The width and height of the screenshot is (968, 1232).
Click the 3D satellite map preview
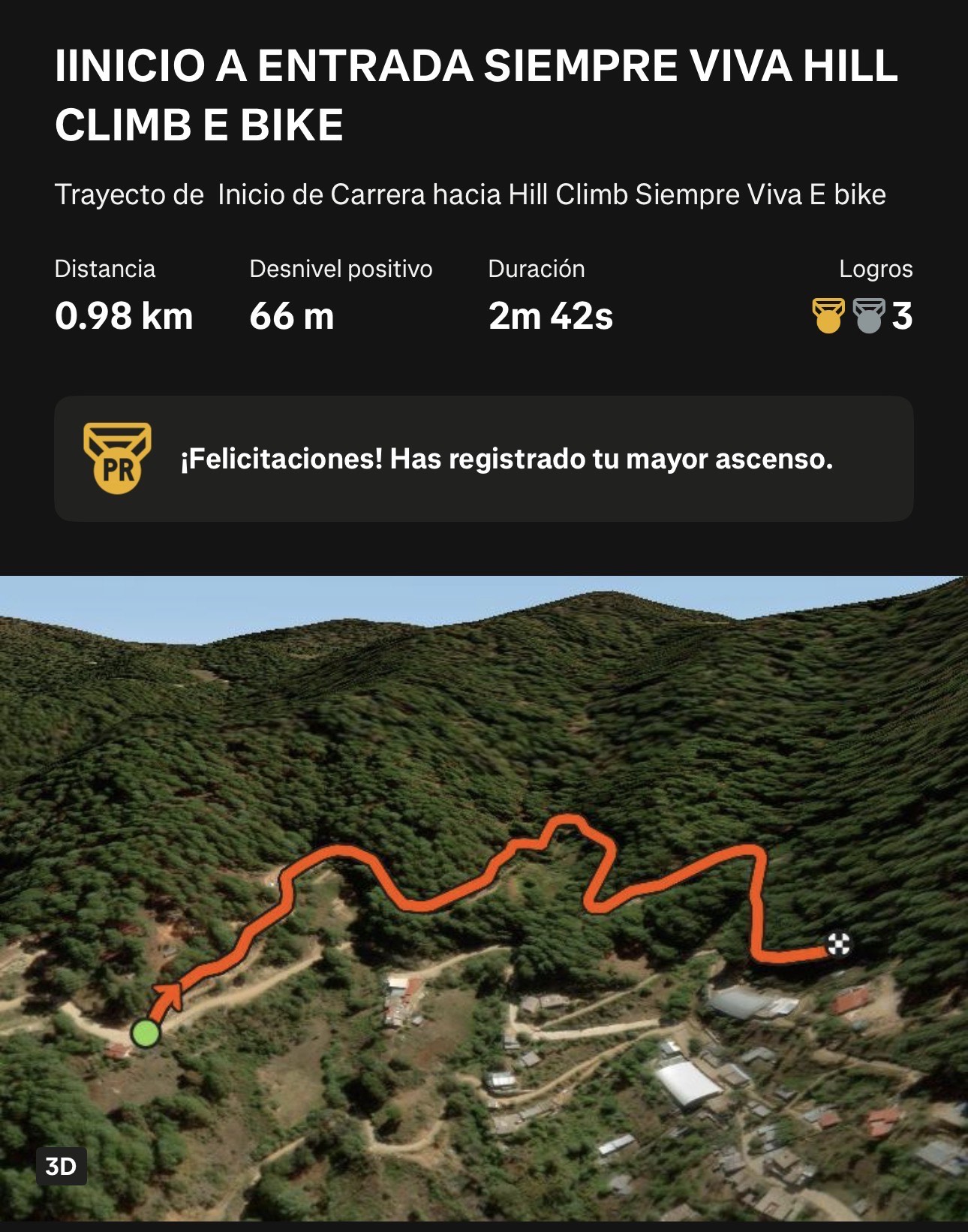[x=484, y=901]
